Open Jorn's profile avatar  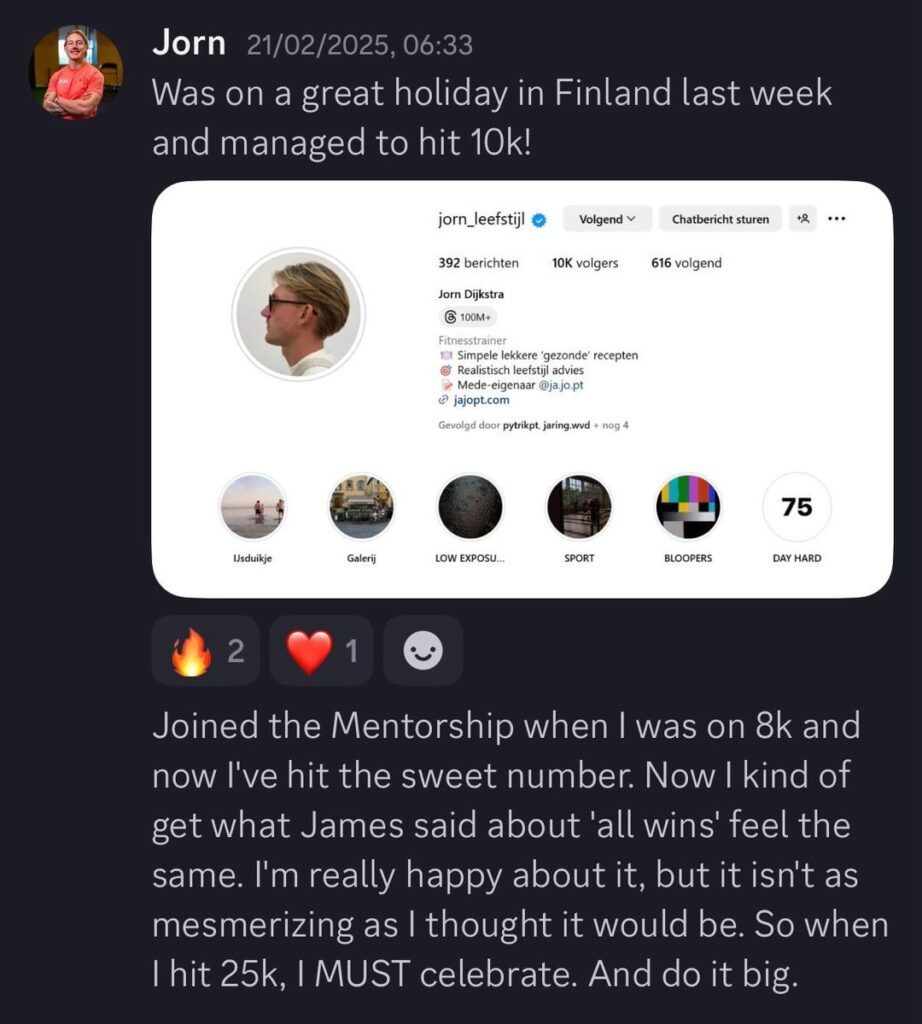74,74
